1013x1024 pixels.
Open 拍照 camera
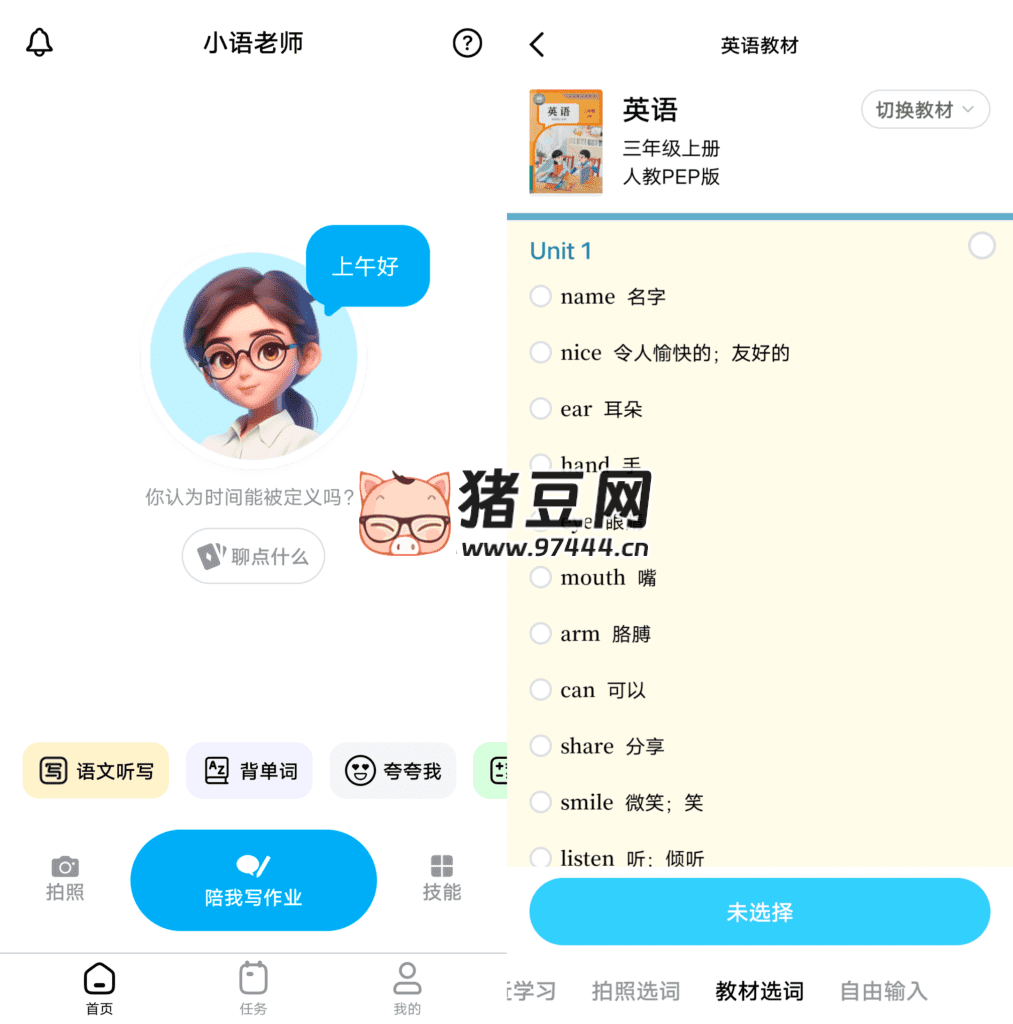point(65,878)
